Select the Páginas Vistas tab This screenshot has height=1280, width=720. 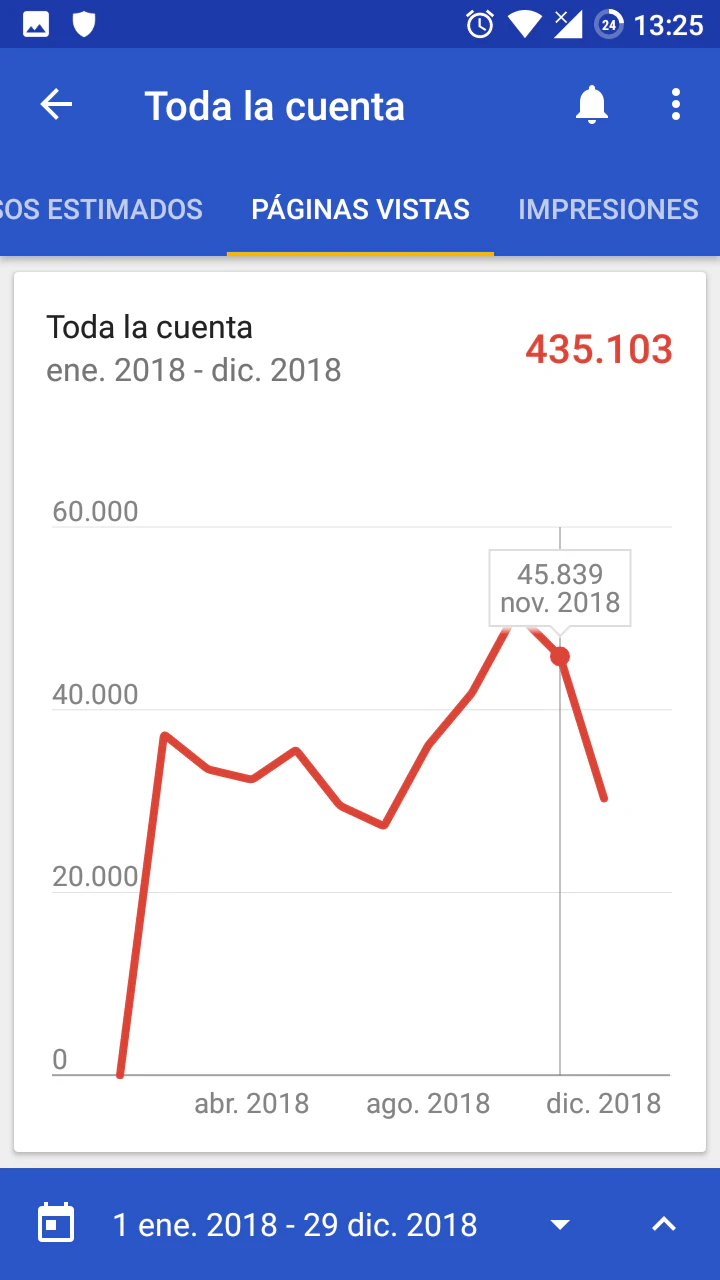point(360,209)
